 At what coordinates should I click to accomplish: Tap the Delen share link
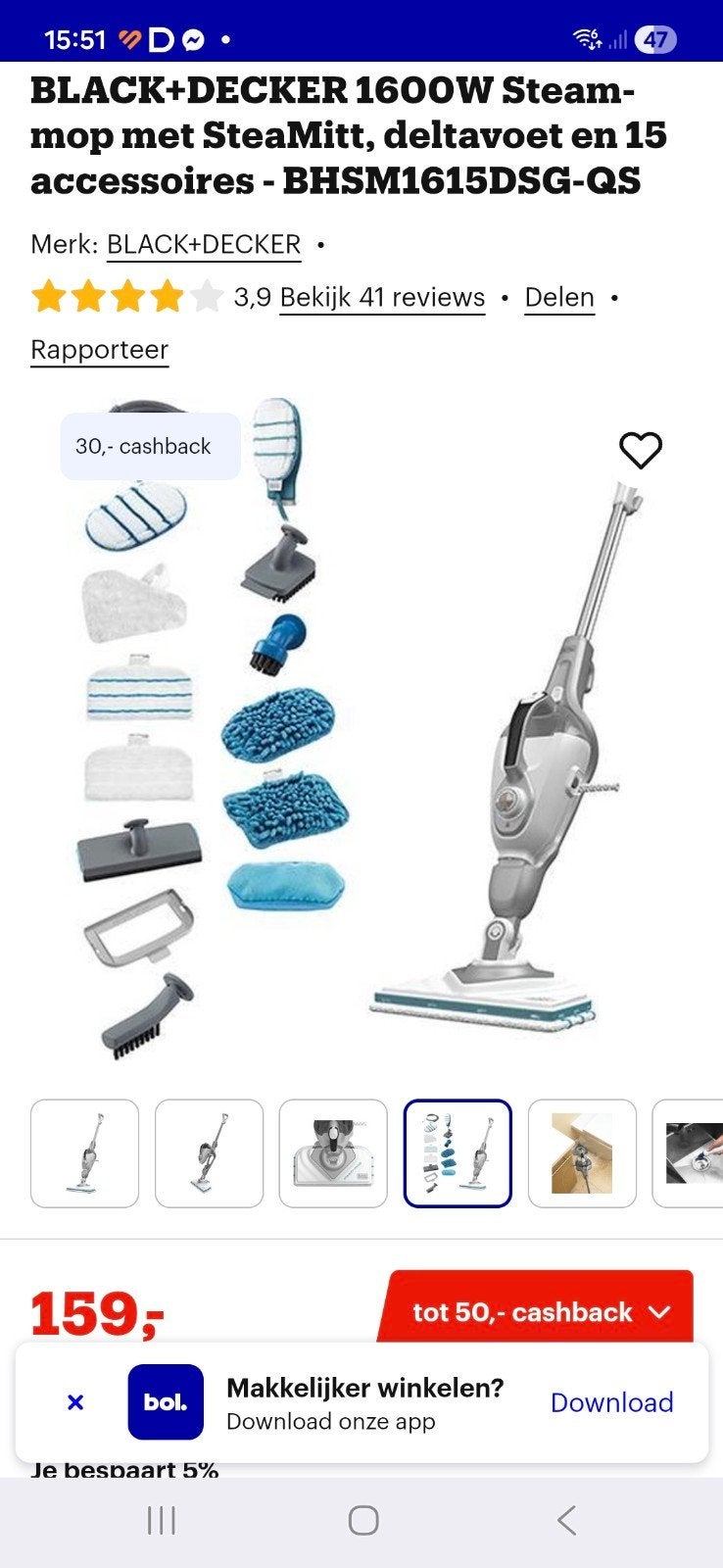[x=559, y=297]
